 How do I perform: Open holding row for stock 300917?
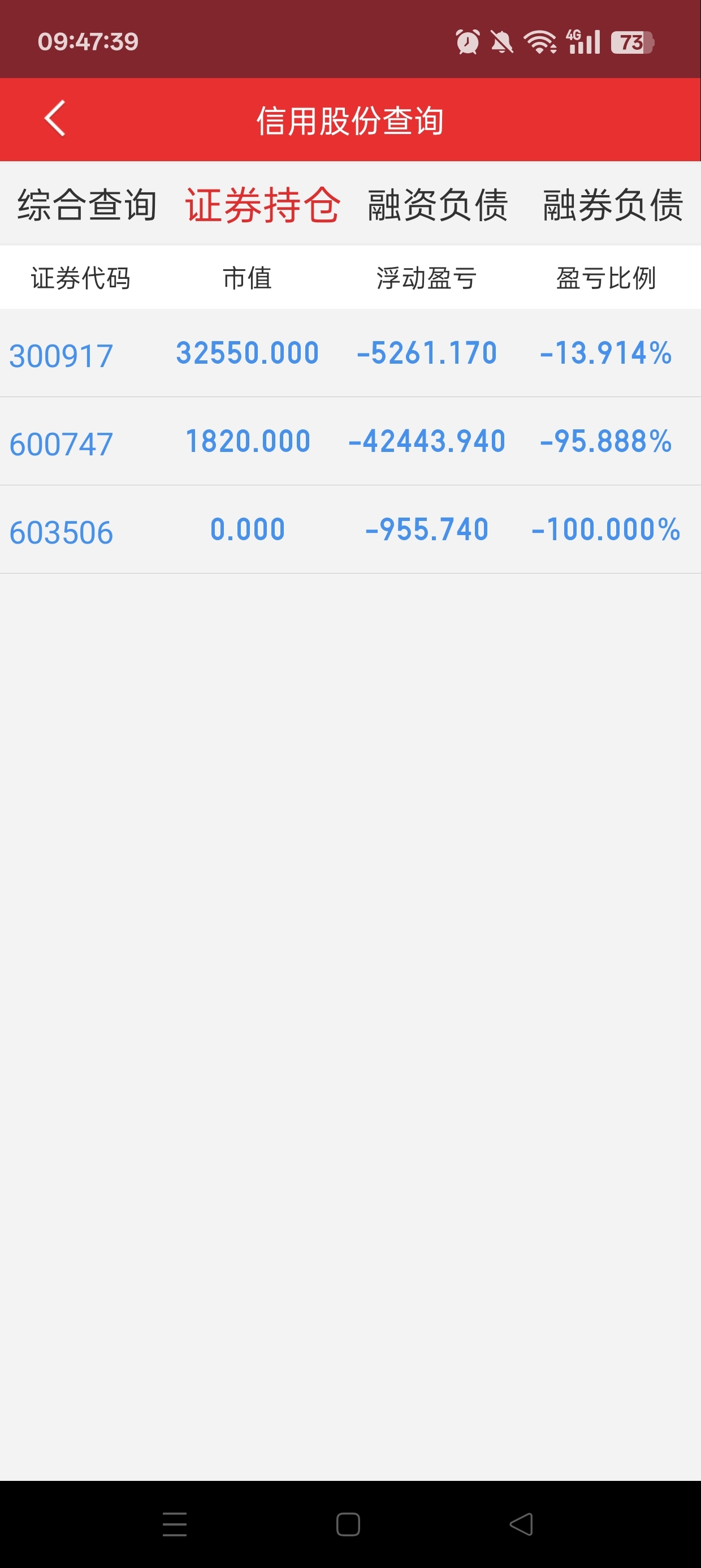click(x=61, y=355)
